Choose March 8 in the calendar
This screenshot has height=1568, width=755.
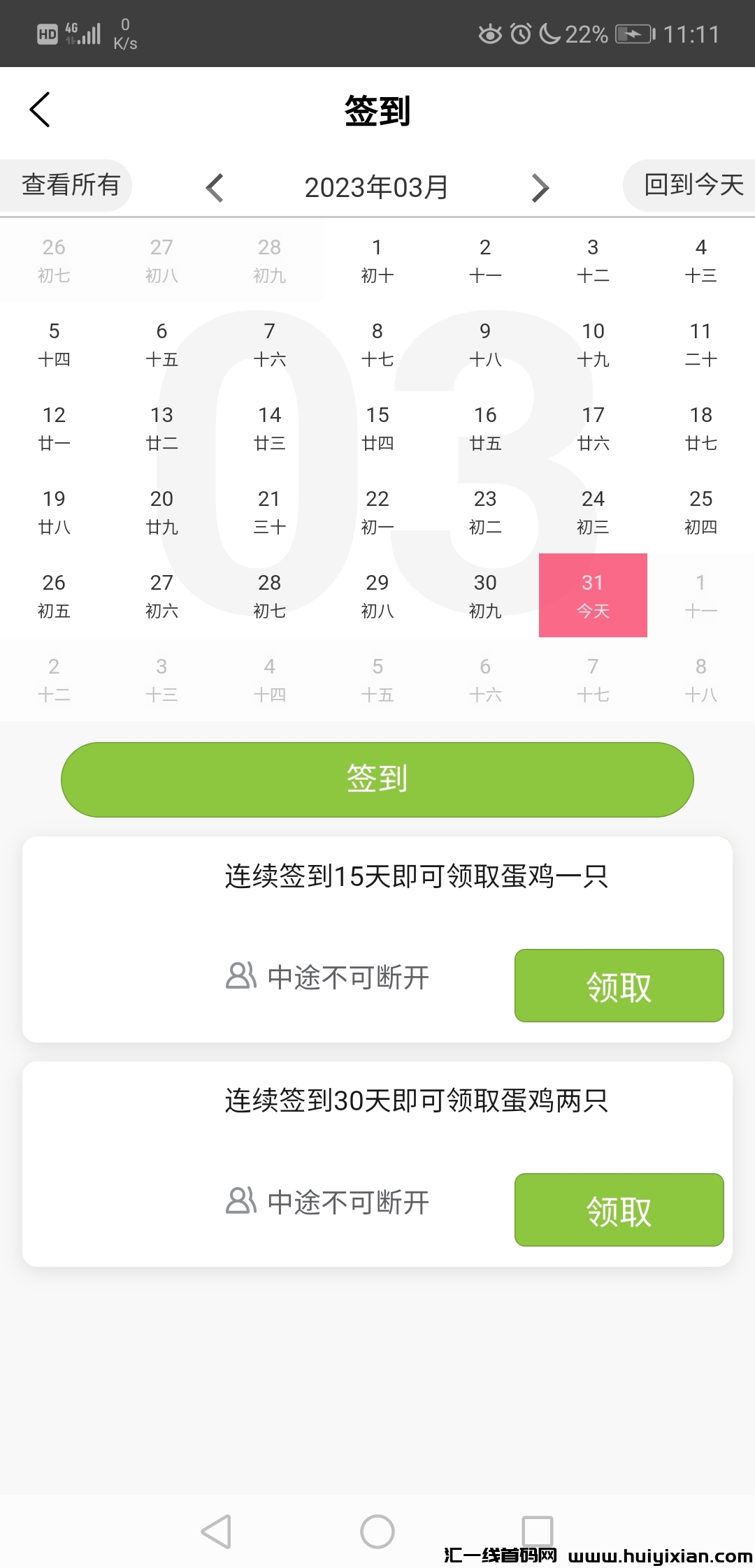coord(377,344)
